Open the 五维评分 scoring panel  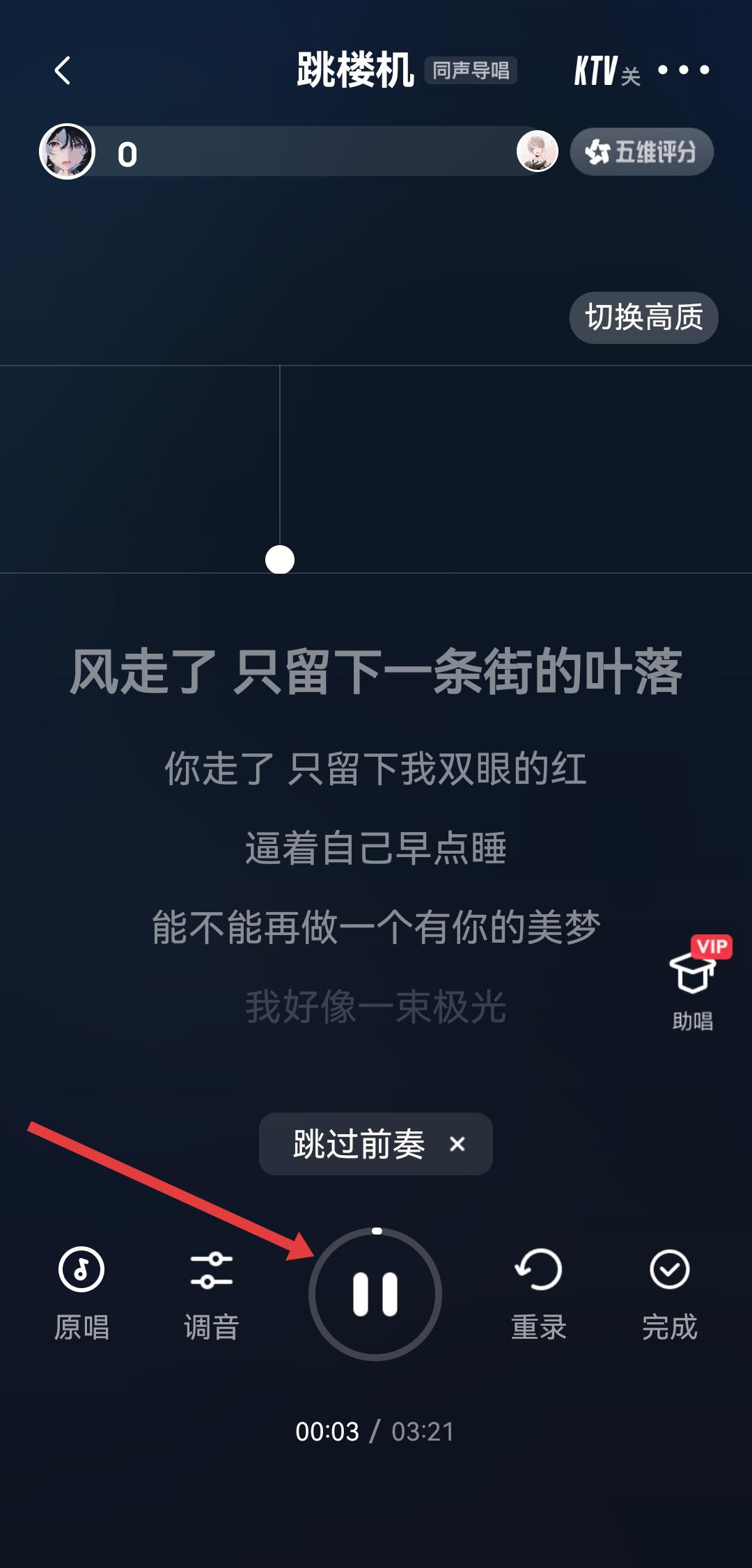click(641, 152)
